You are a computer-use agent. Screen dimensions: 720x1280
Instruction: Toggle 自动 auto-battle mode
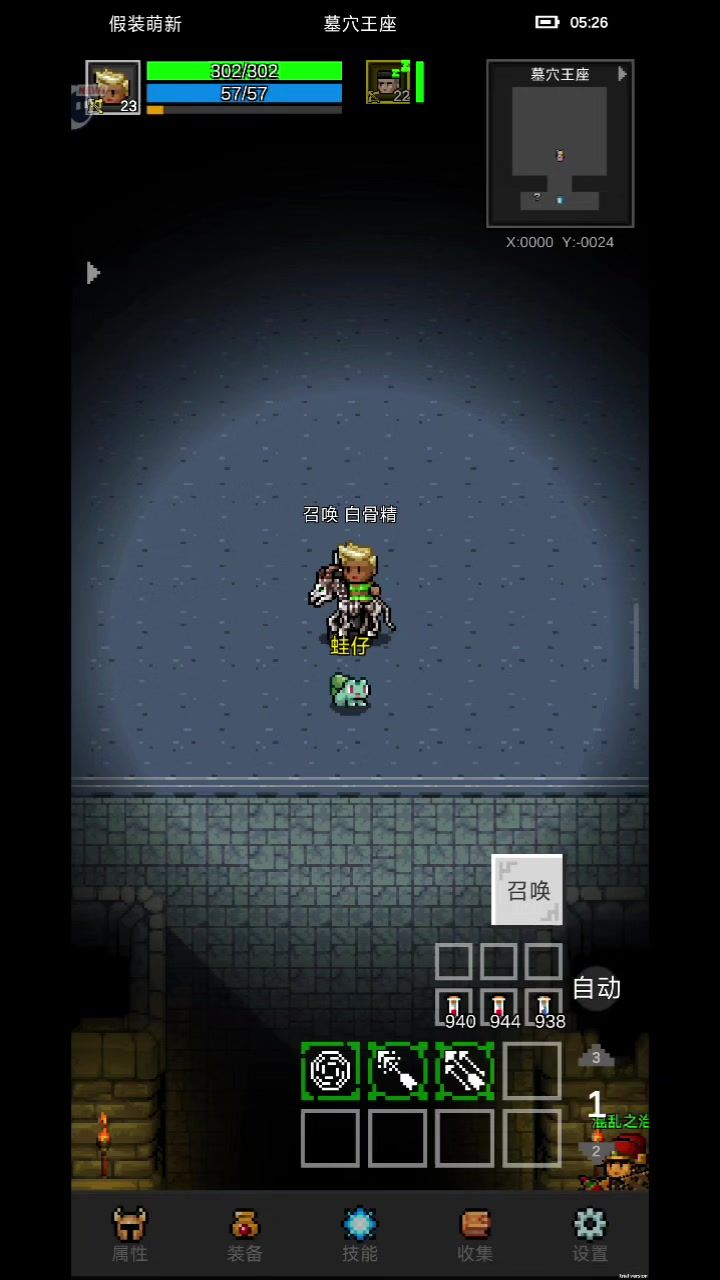tap(596, 988)
